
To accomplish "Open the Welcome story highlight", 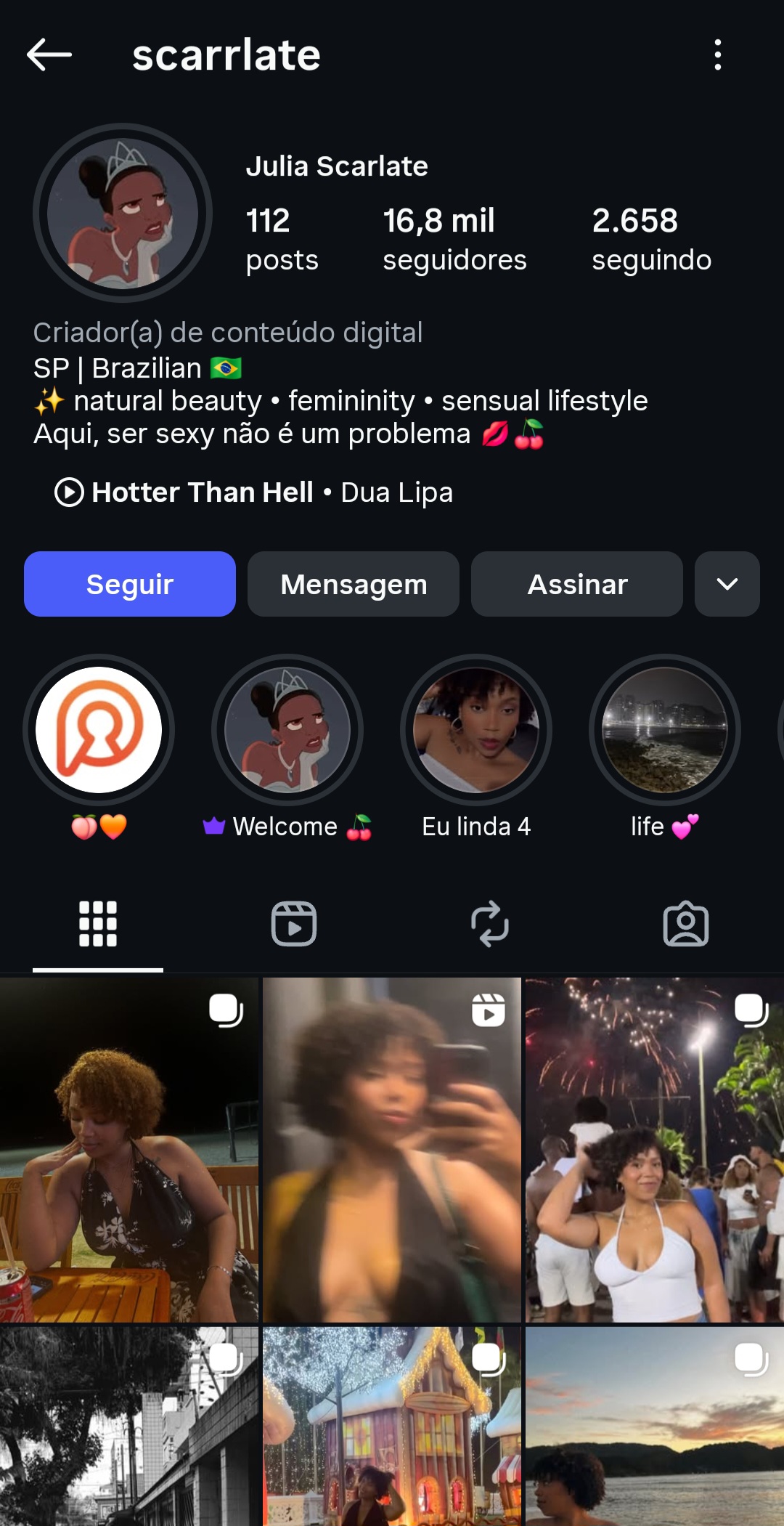I will click(x=287, y=730).
